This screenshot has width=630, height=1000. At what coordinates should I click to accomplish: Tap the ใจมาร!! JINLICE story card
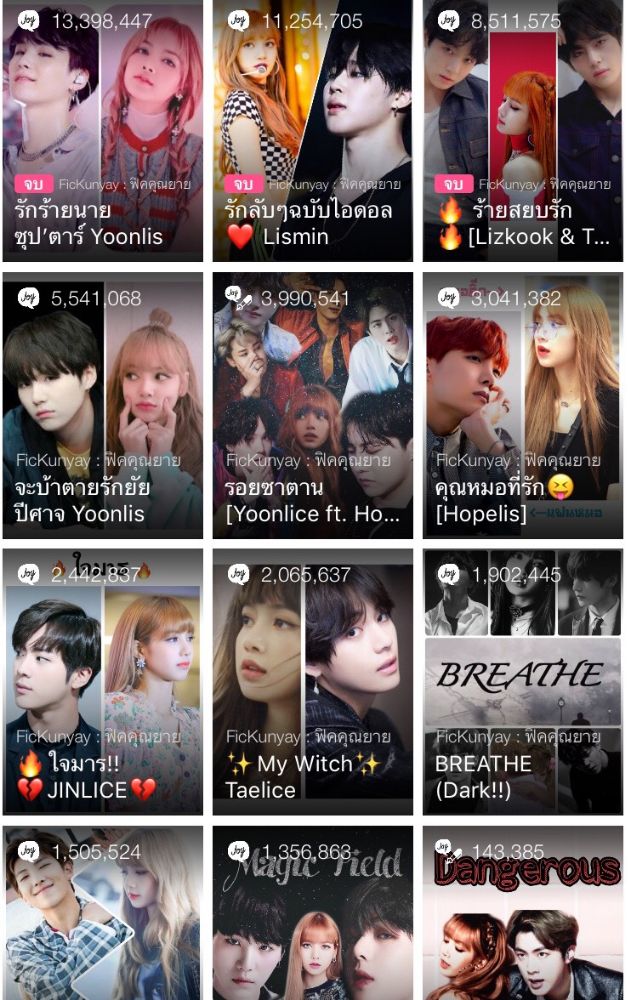(103, 680)
